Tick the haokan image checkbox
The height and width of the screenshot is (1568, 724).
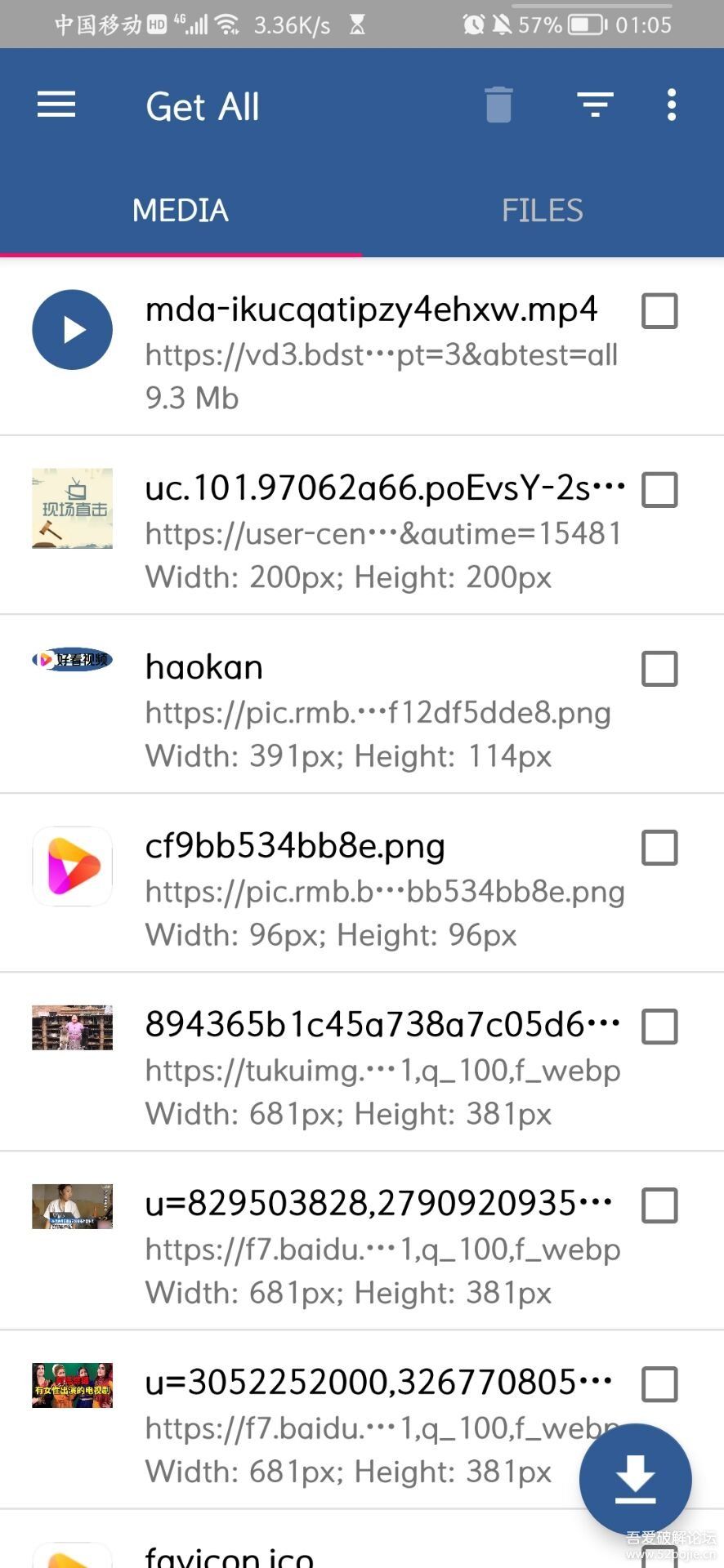[x=659, y=669]
